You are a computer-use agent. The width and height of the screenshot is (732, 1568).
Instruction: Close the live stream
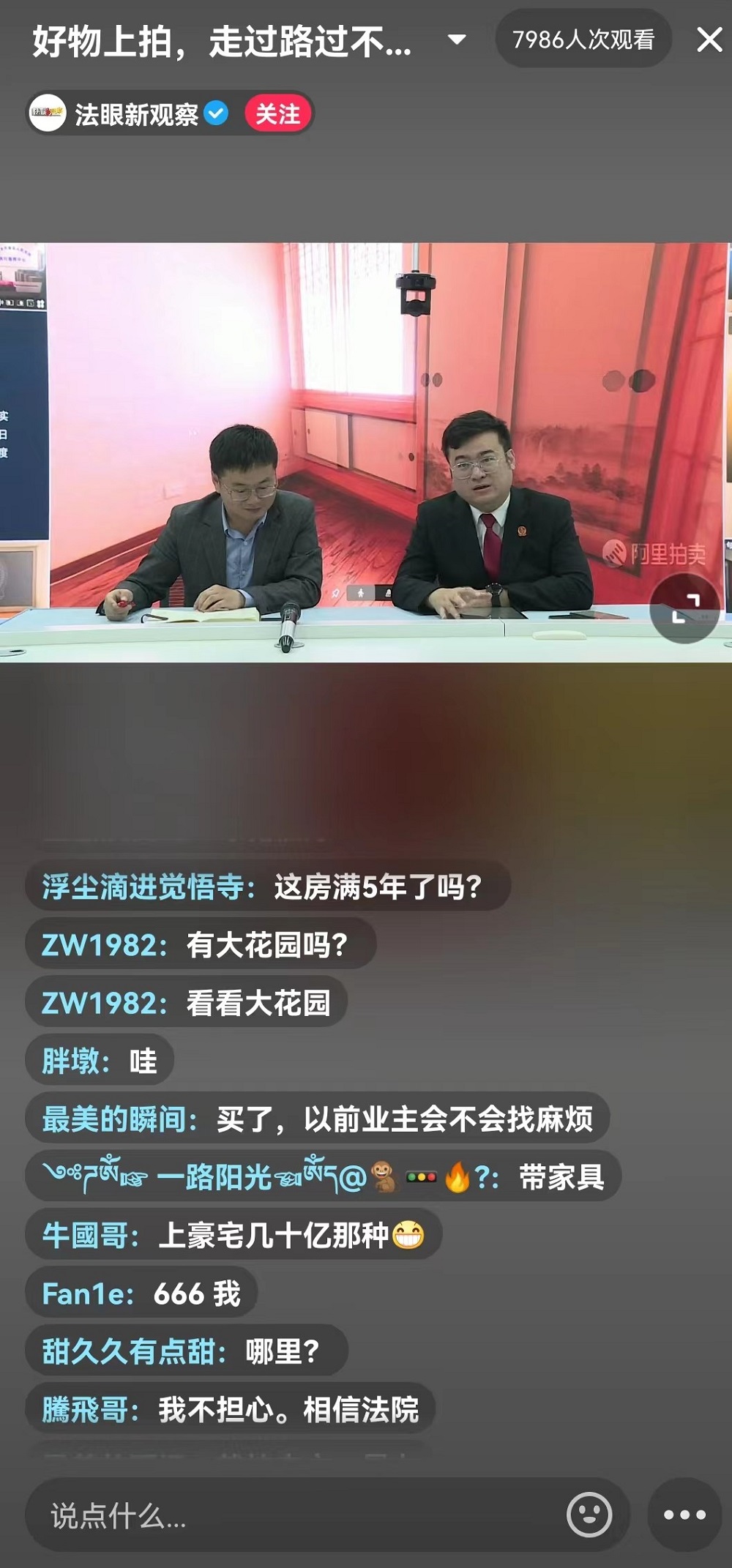coord(709,40)
